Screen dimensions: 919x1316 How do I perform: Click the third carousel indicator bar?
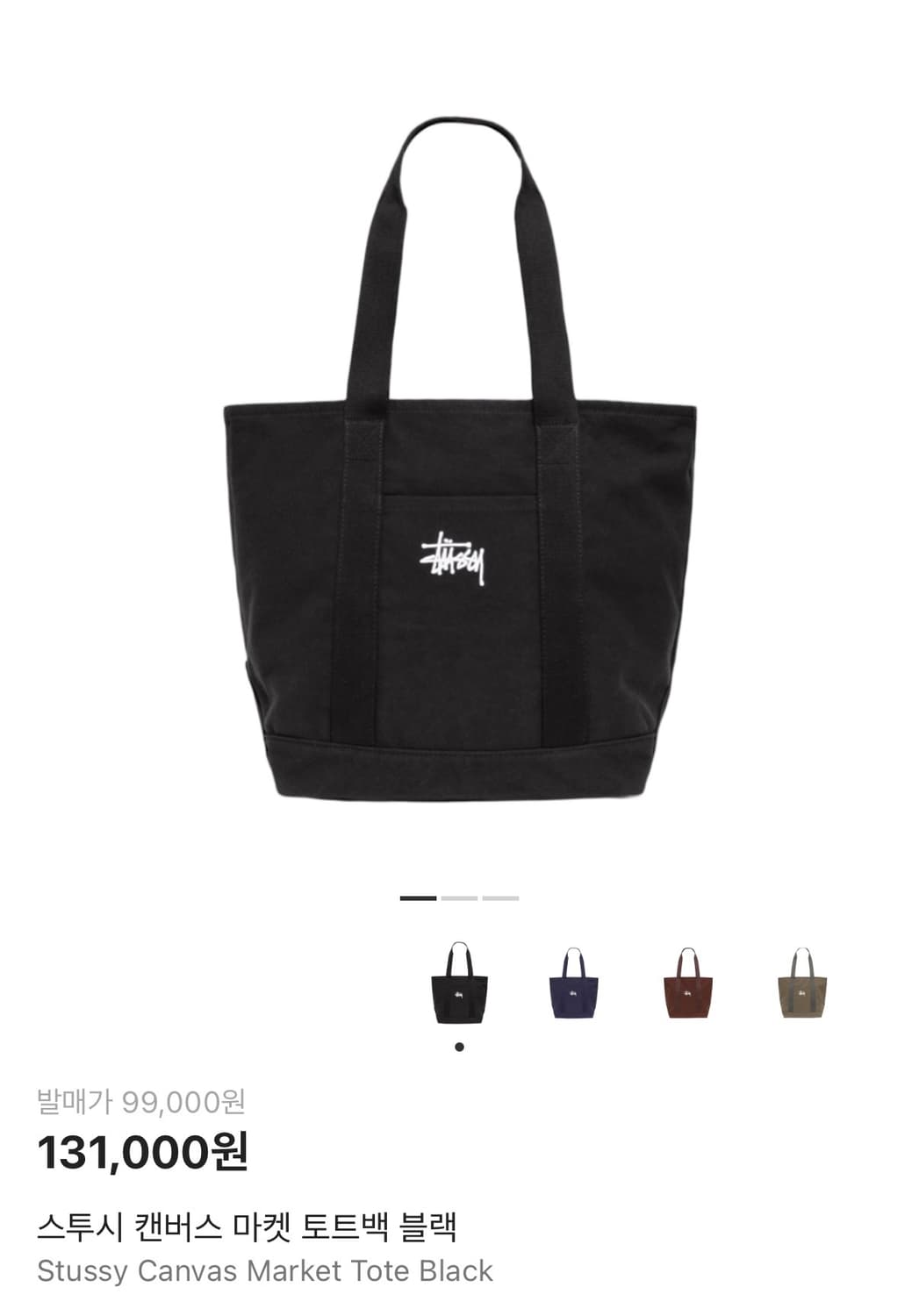click(x=501, y=898)
